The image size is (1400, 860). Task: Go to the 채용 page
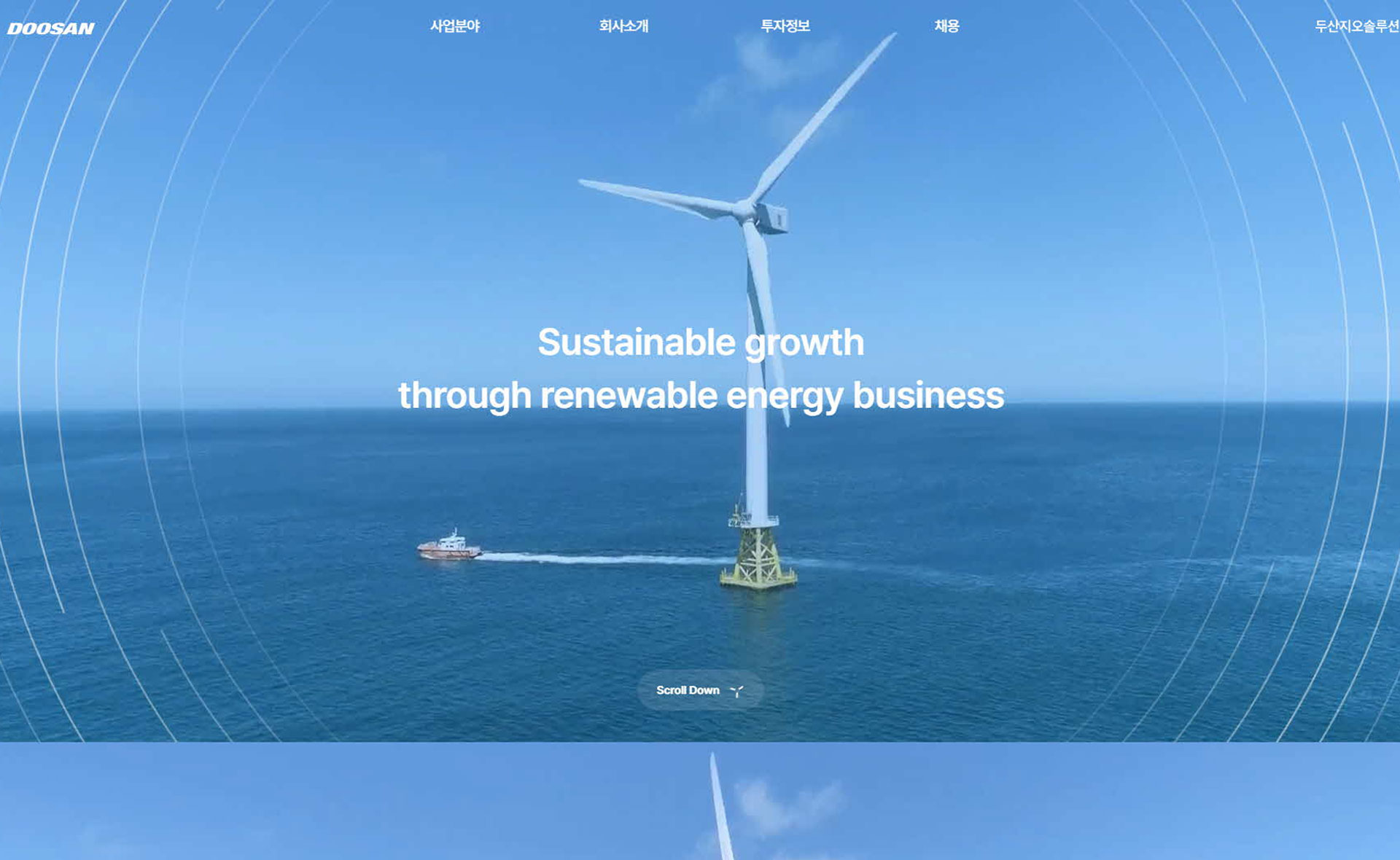[946, 26]
